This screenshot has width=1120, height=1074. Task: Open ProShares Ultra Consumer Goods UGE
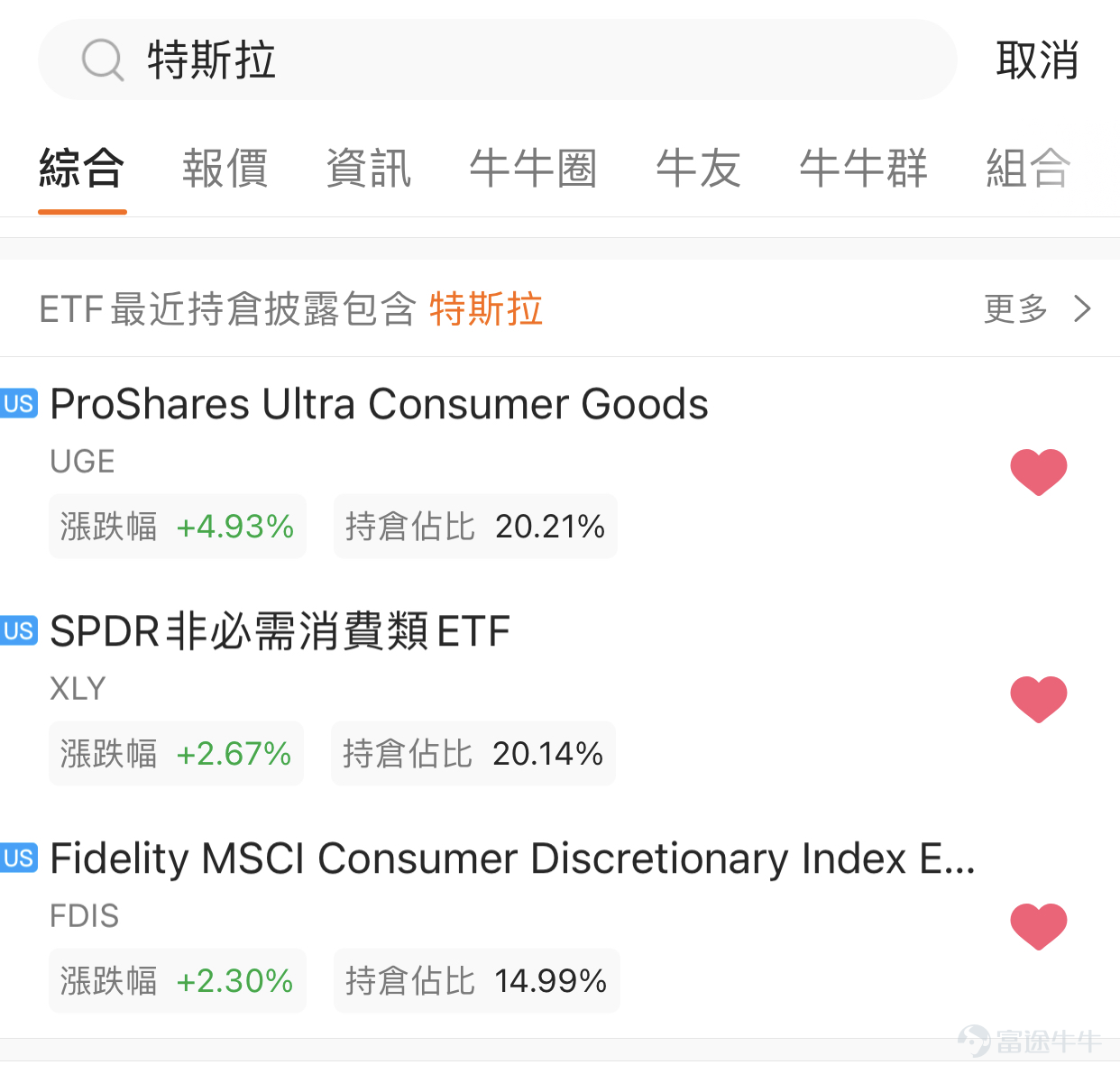pyautogui.click(x=379, y=405)
